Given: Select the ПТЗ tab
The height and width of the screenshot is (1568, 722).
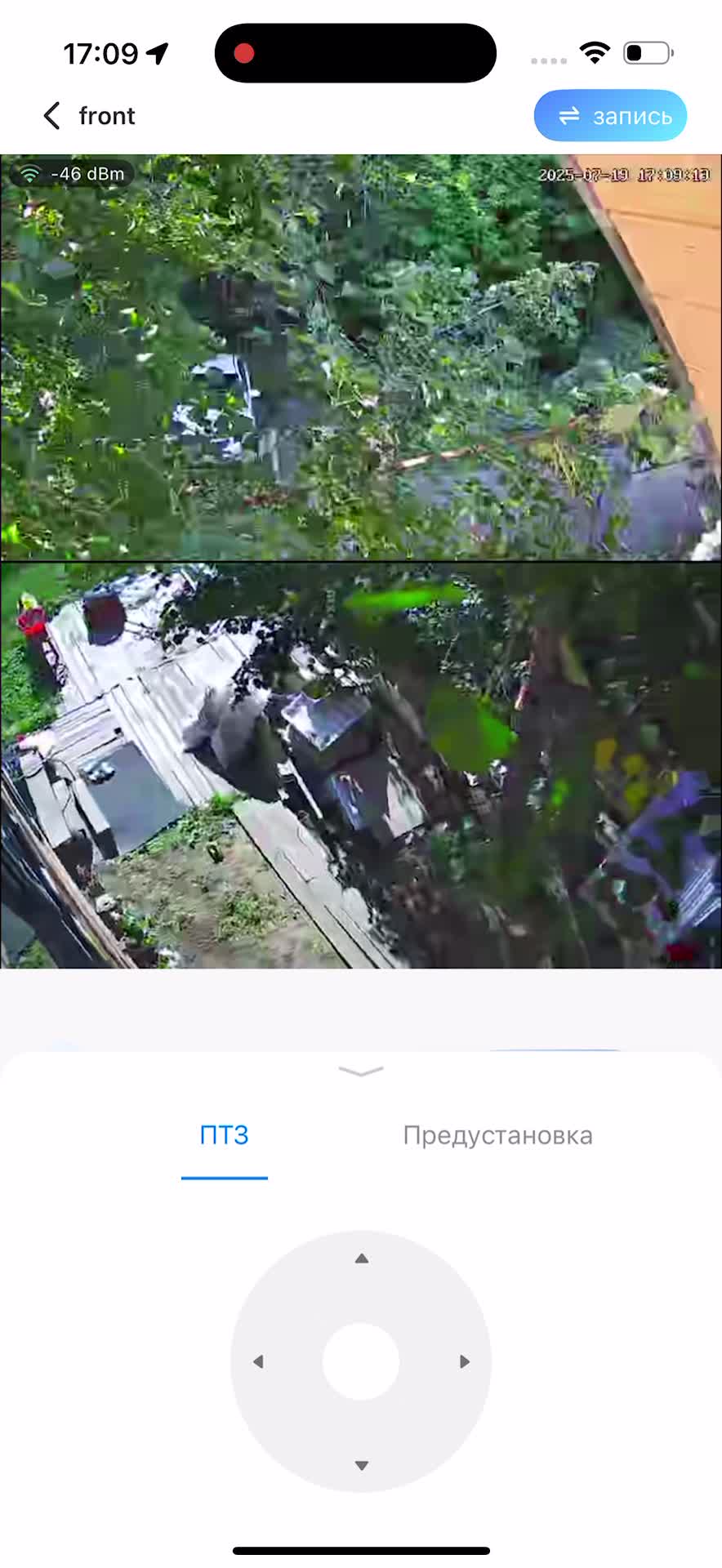Looking at the screenshot, I should tap(224, 1135).
